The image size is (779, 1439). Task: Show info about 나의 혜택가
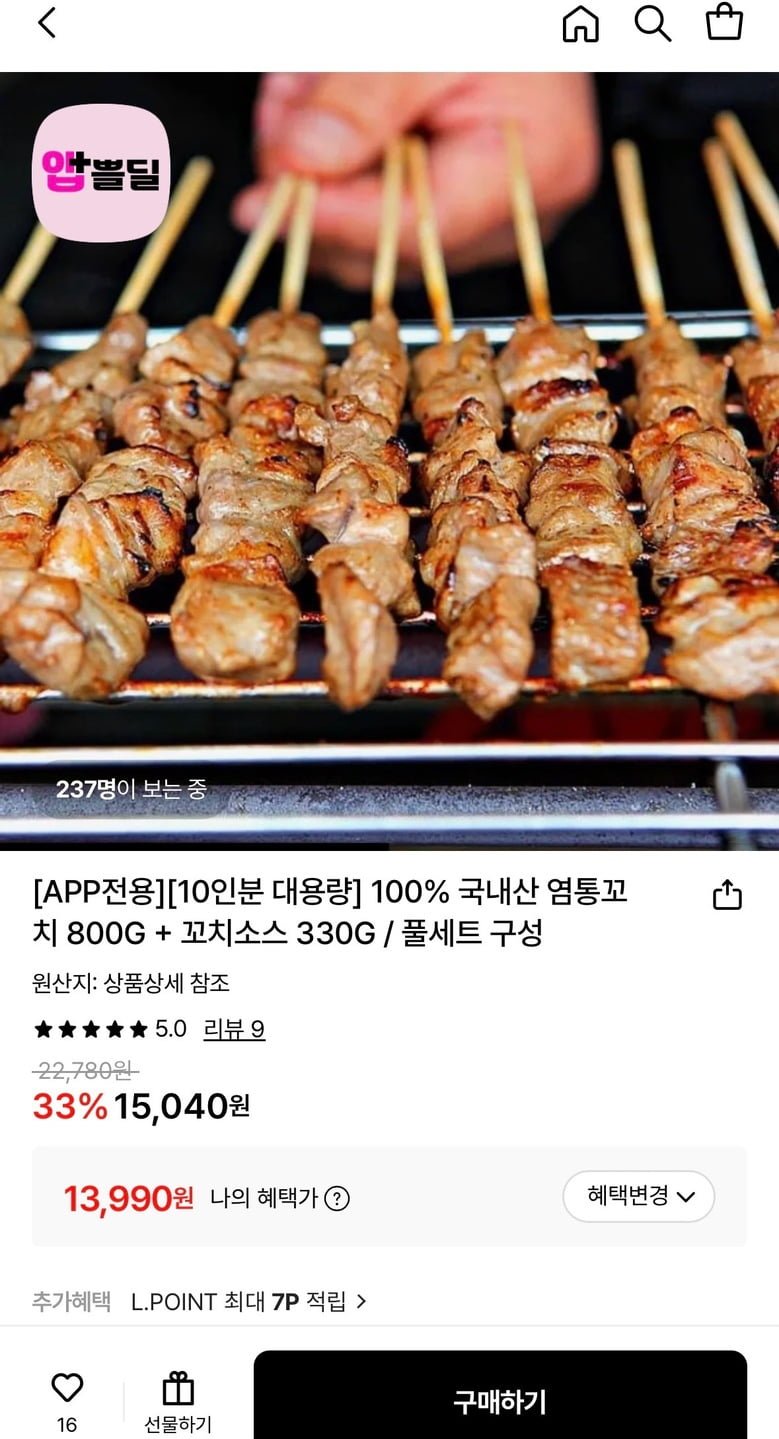click(x=338, y=1198)
